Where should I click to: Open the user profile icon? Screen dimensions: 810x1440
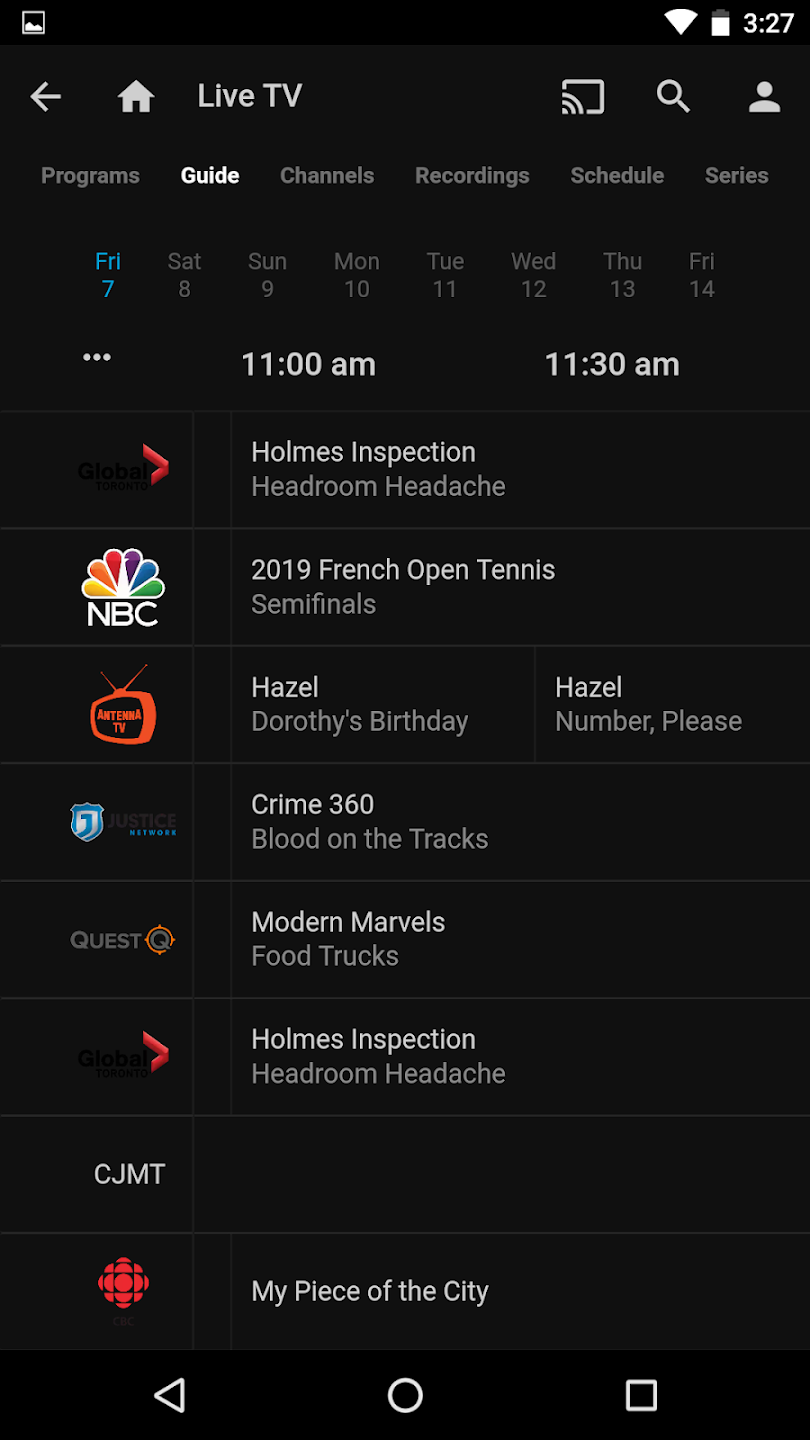pyautogui.click(x=764, y=96)
